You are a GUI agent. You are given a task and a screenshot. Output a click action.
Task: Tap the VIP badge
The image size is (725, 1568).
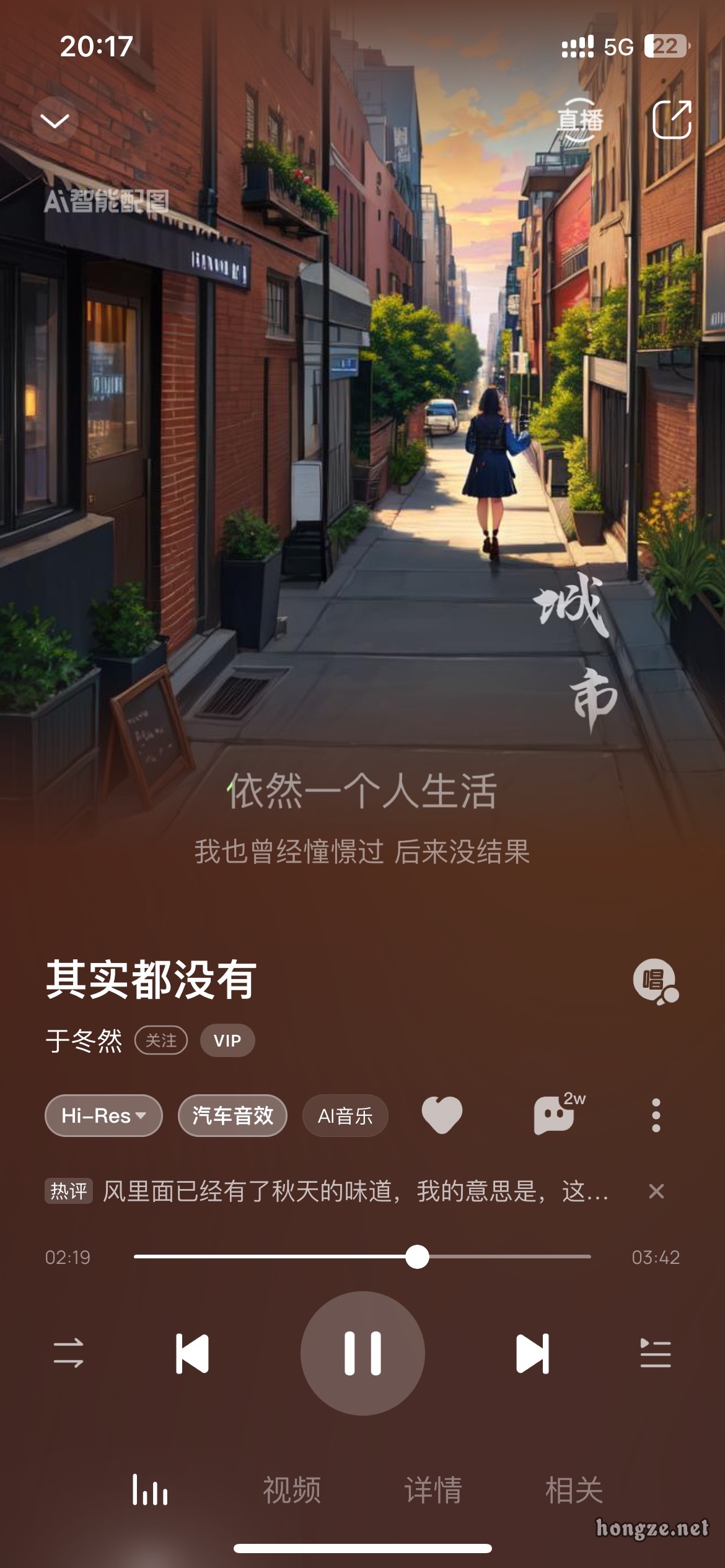pos(227,1040)
